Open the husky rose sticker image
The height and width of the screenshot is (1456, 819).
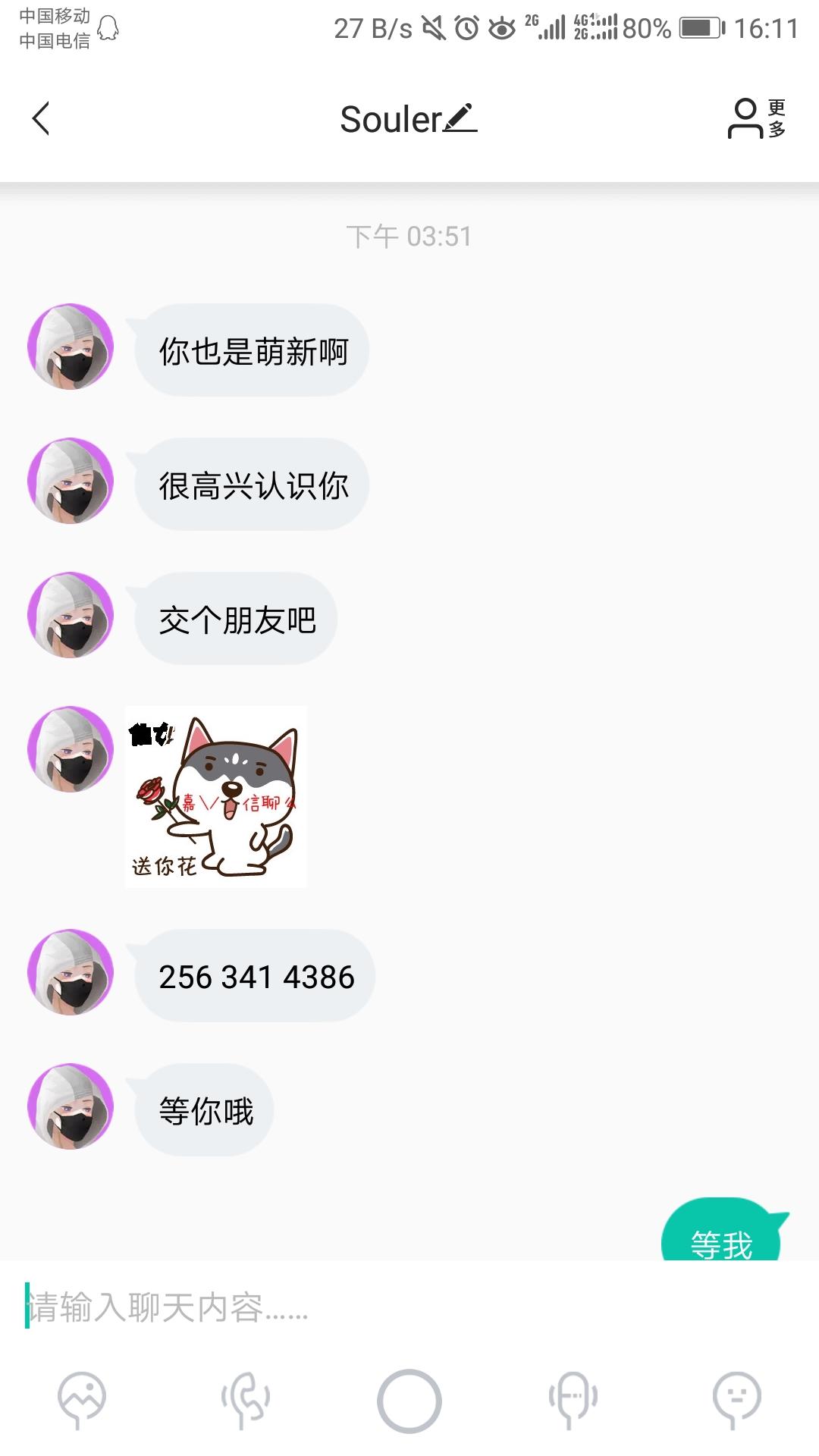(216, 797)
